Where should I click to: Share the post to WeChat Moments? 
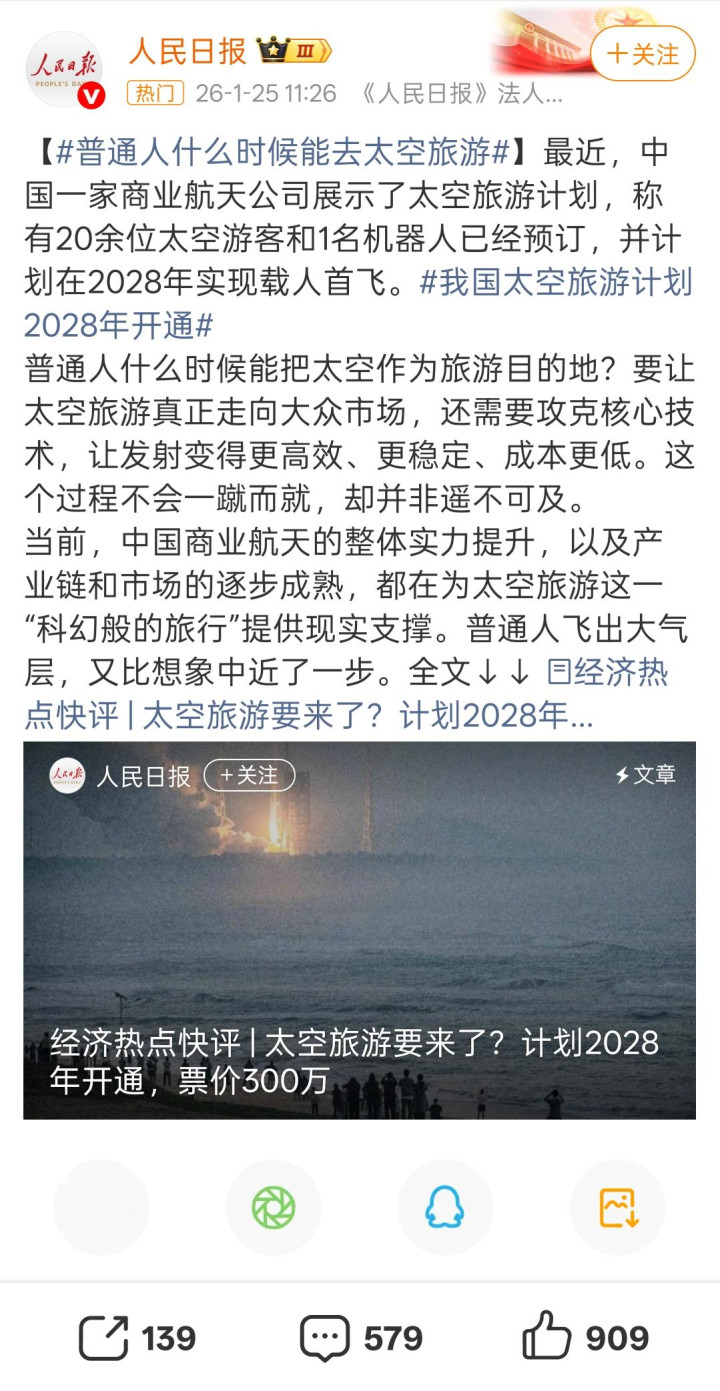pyautogui.click(x=273, y=1207)
